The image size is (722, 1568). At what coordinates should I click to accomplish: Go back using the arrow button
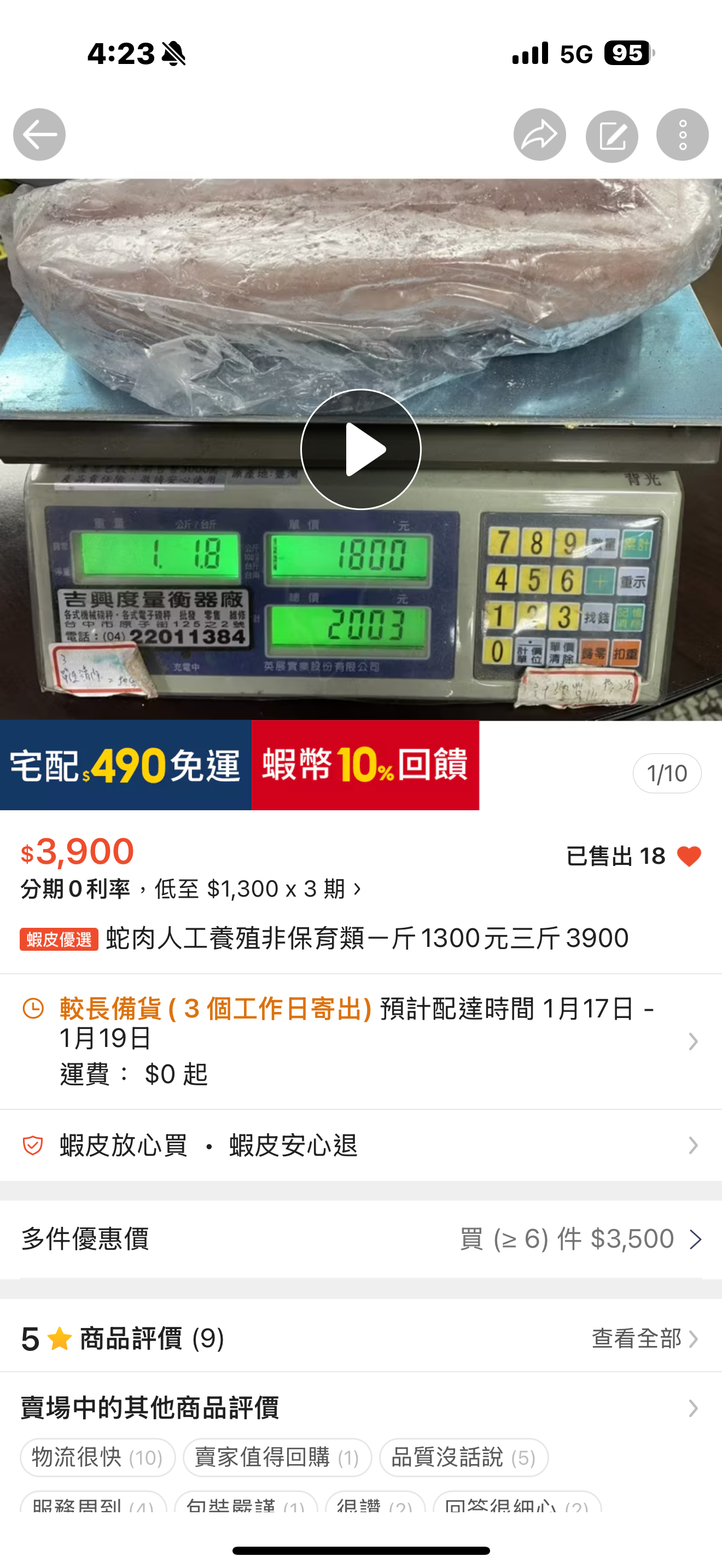39,134
